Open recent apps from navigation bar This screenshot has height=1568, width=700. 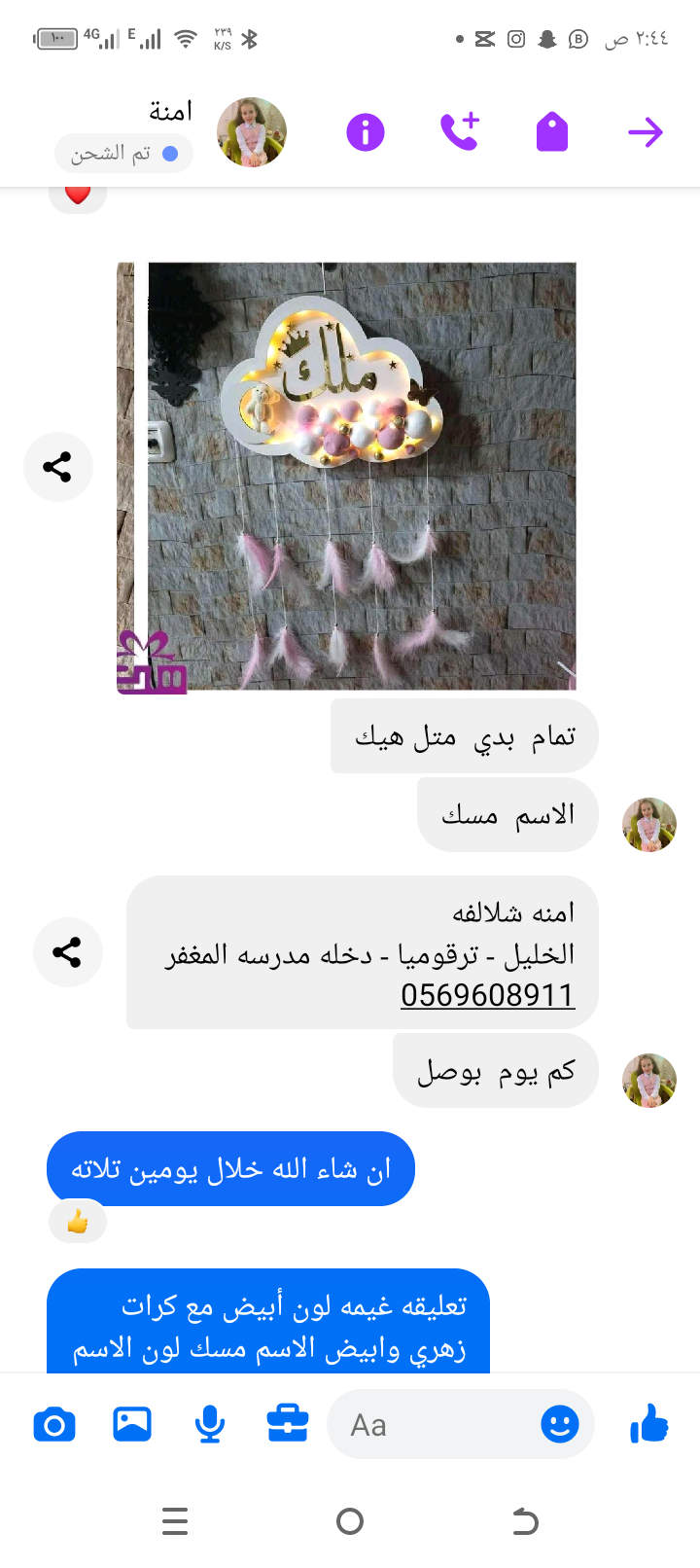(x=175, y=1521)
